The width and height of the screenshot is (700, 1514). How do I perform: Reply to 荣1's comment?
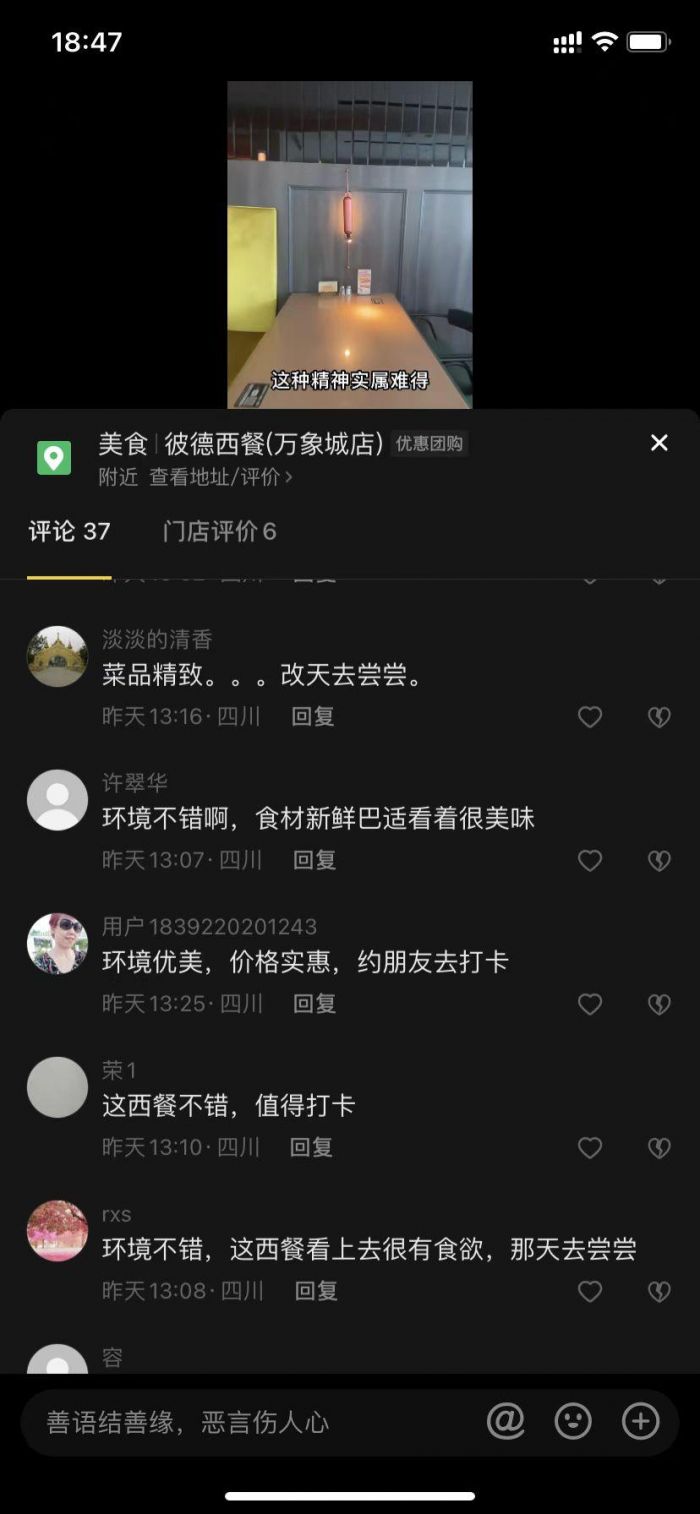click(311, 1148)
